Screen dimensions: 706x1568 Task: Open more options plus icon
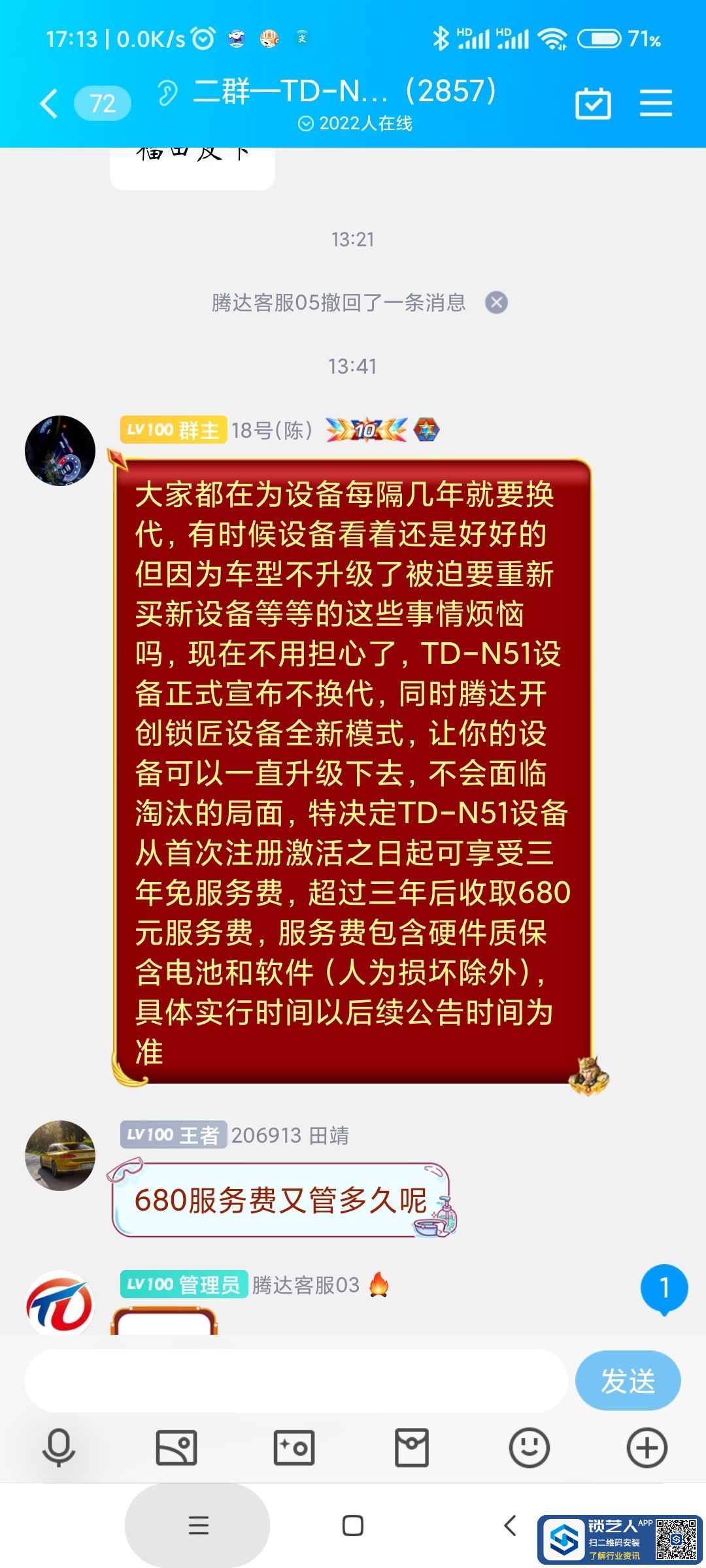point(647,1448)
